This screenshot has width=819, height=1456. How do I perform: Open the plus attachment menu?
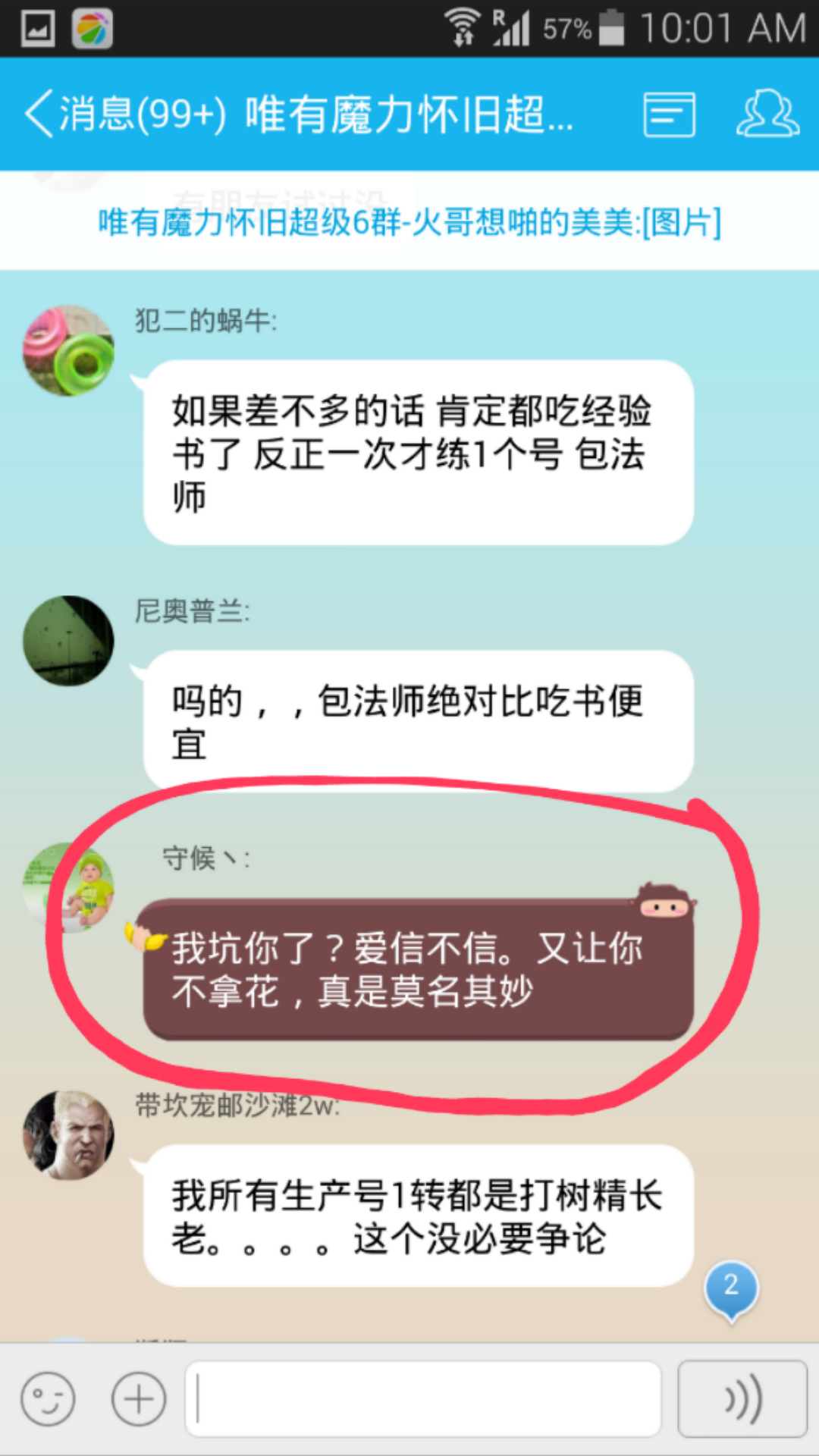[139, 1399]
